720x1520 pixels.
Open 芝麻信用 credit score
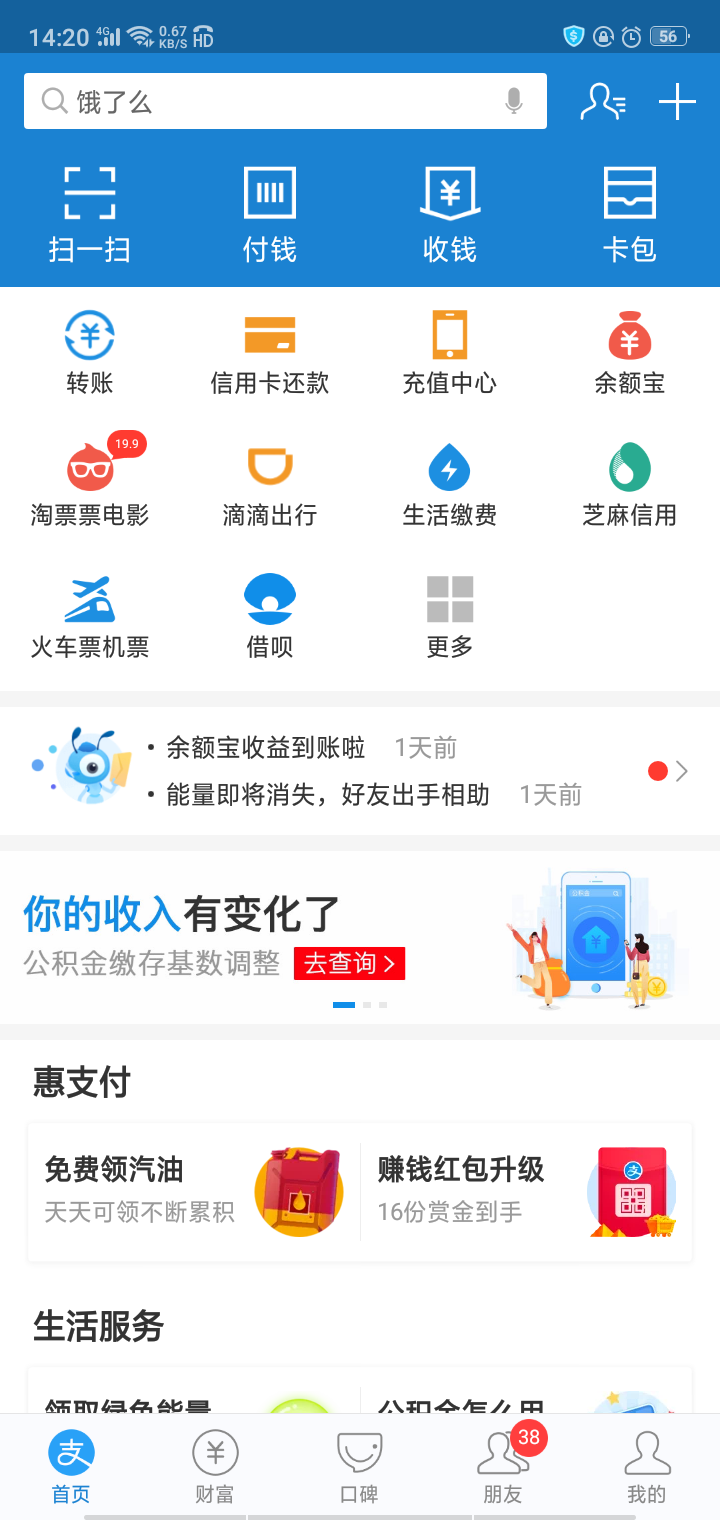point(629,486)
